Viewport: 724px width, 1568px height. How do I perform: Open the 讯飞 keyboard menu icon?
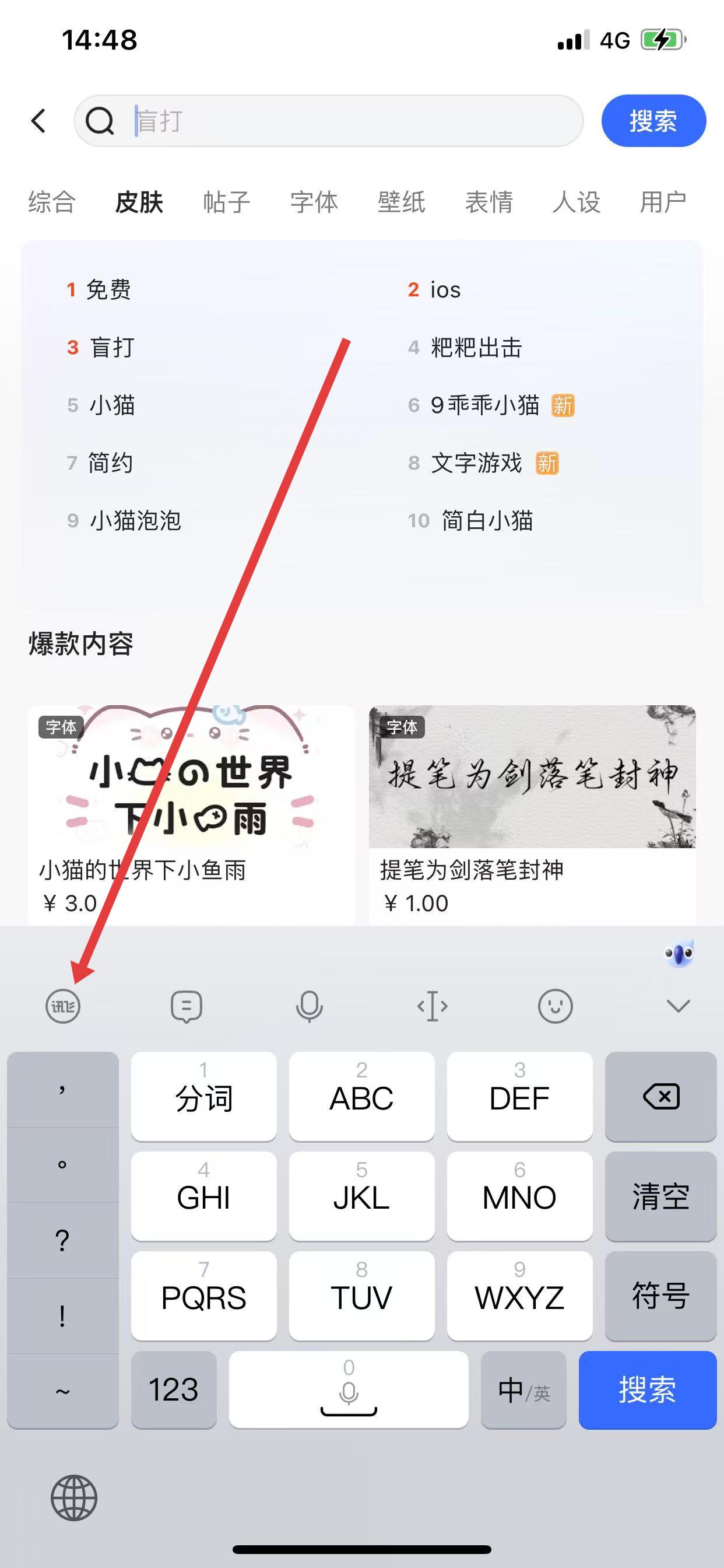tap(64, 1006)
